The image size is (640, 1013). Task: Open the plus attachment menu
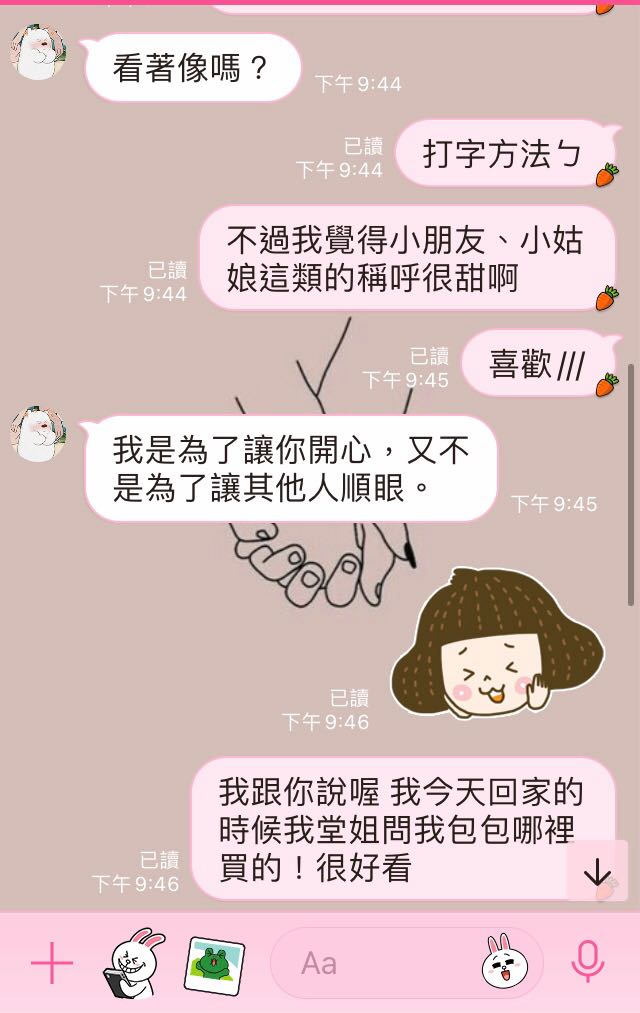click(52, 964)
